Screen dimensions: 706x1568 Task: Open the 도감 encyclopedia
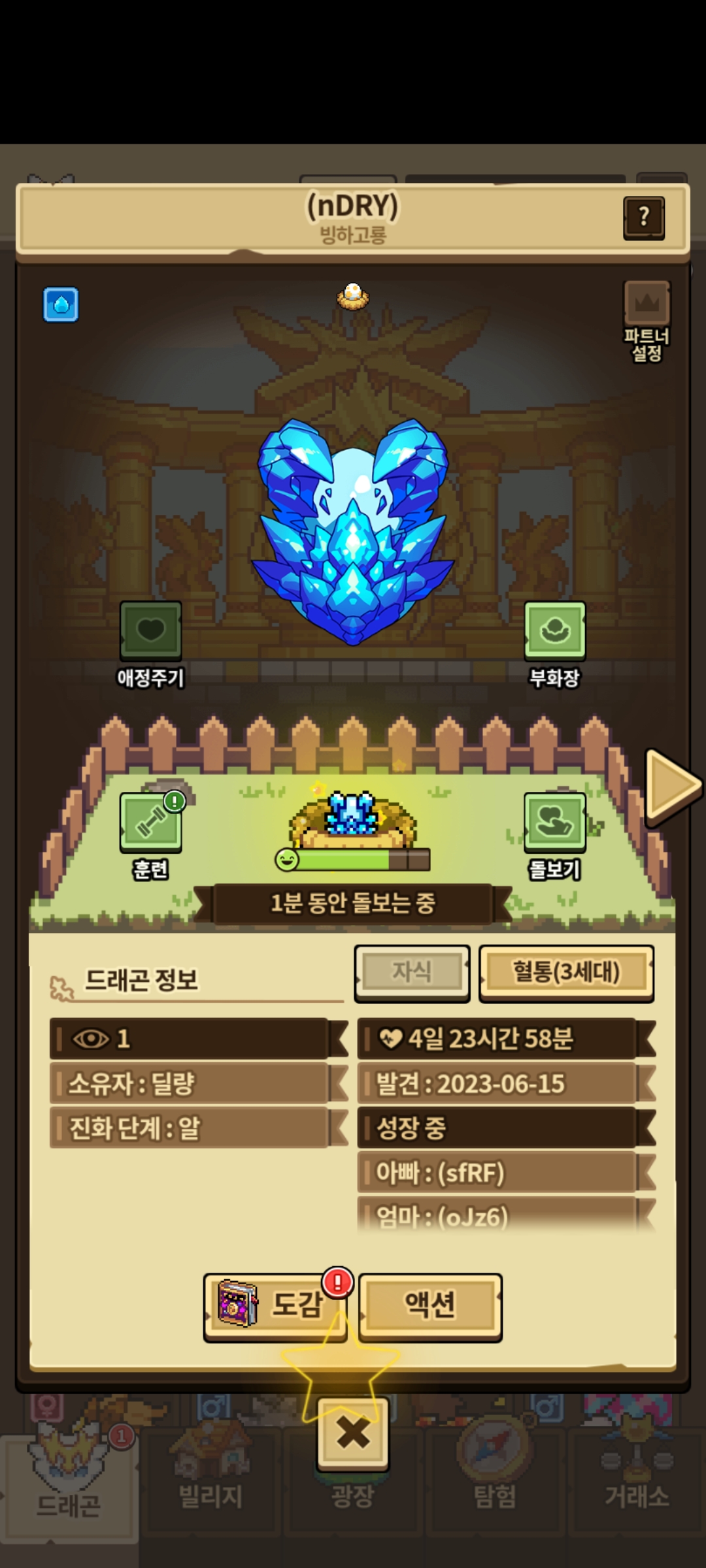tap(275, 1307)
